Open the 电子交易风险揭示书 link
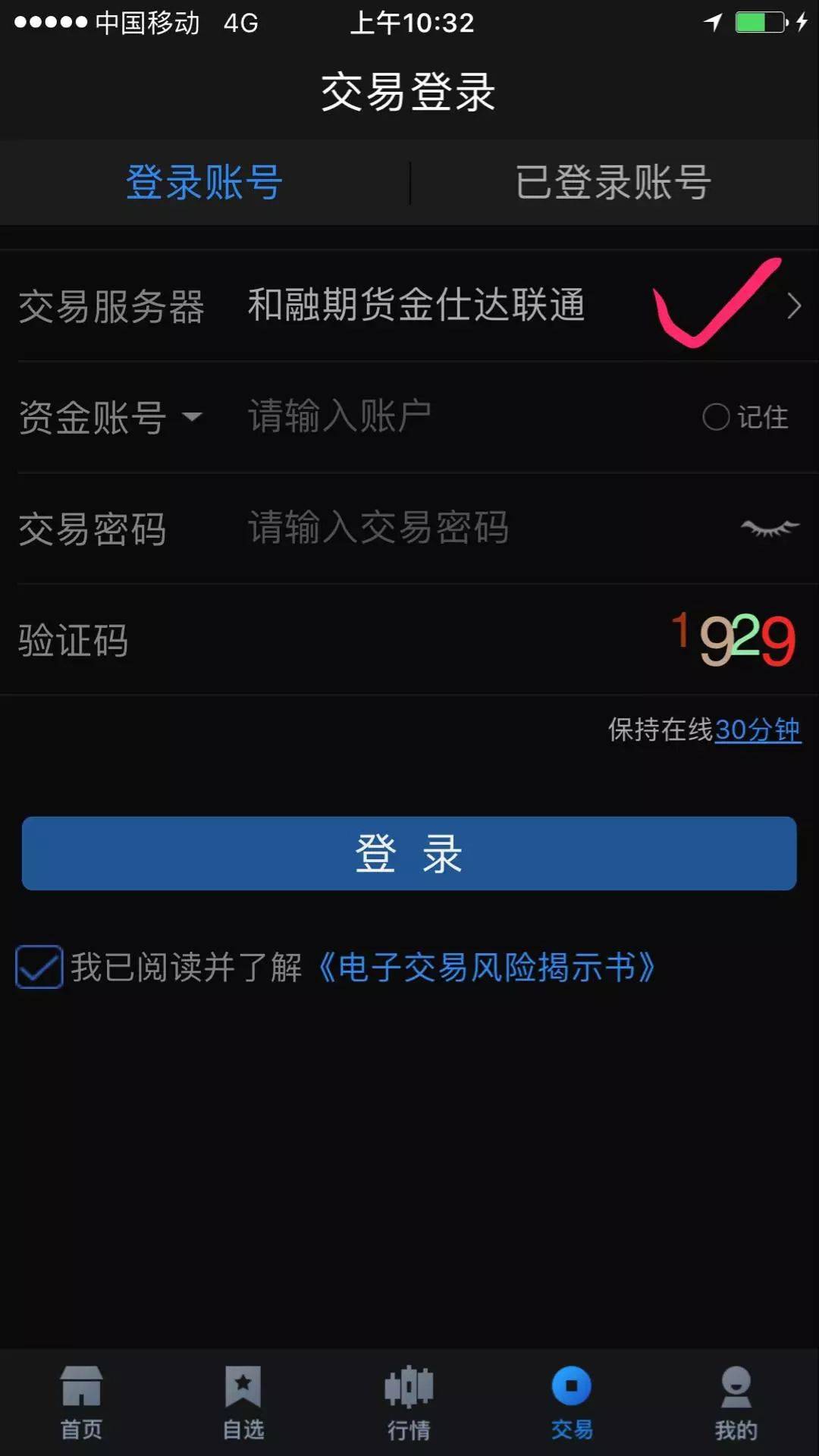Screen dimensions: 819x1456 (x=485, y=967)
